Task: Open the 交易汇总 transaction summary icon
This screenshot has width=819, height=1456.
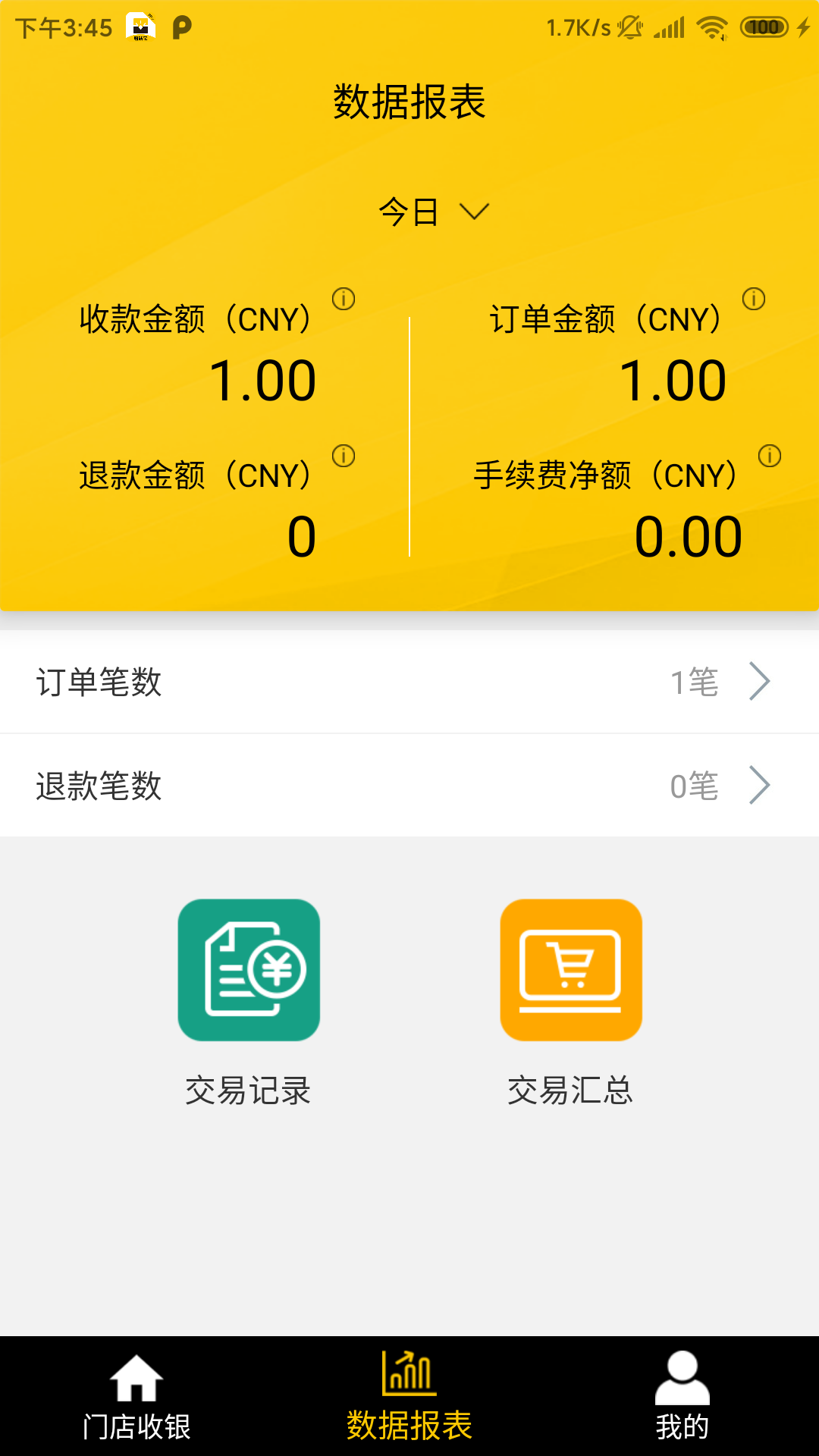Action: 572,971
